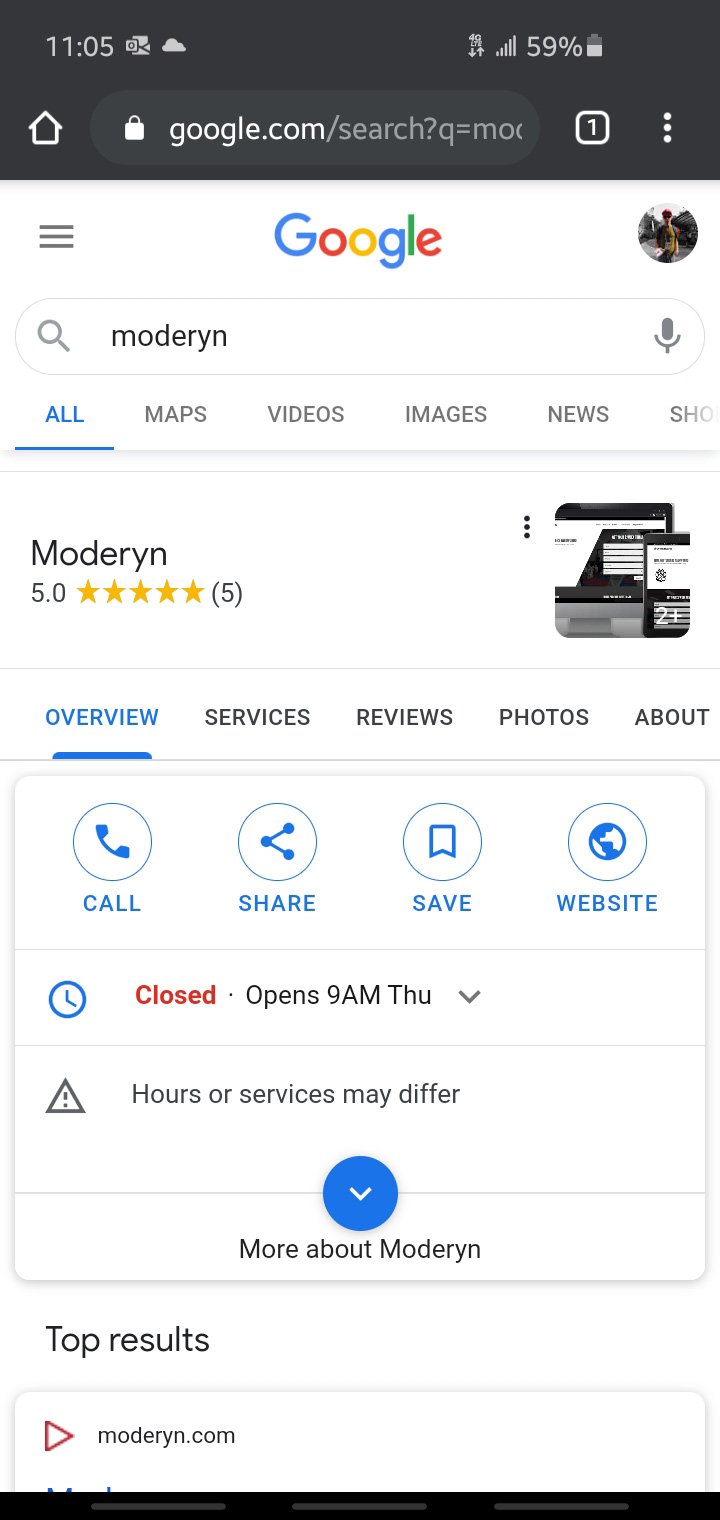This screenshot has width=720, height=1520.
Task: Open Moderyn business photos thumbnail
Action: pos(622,570)
